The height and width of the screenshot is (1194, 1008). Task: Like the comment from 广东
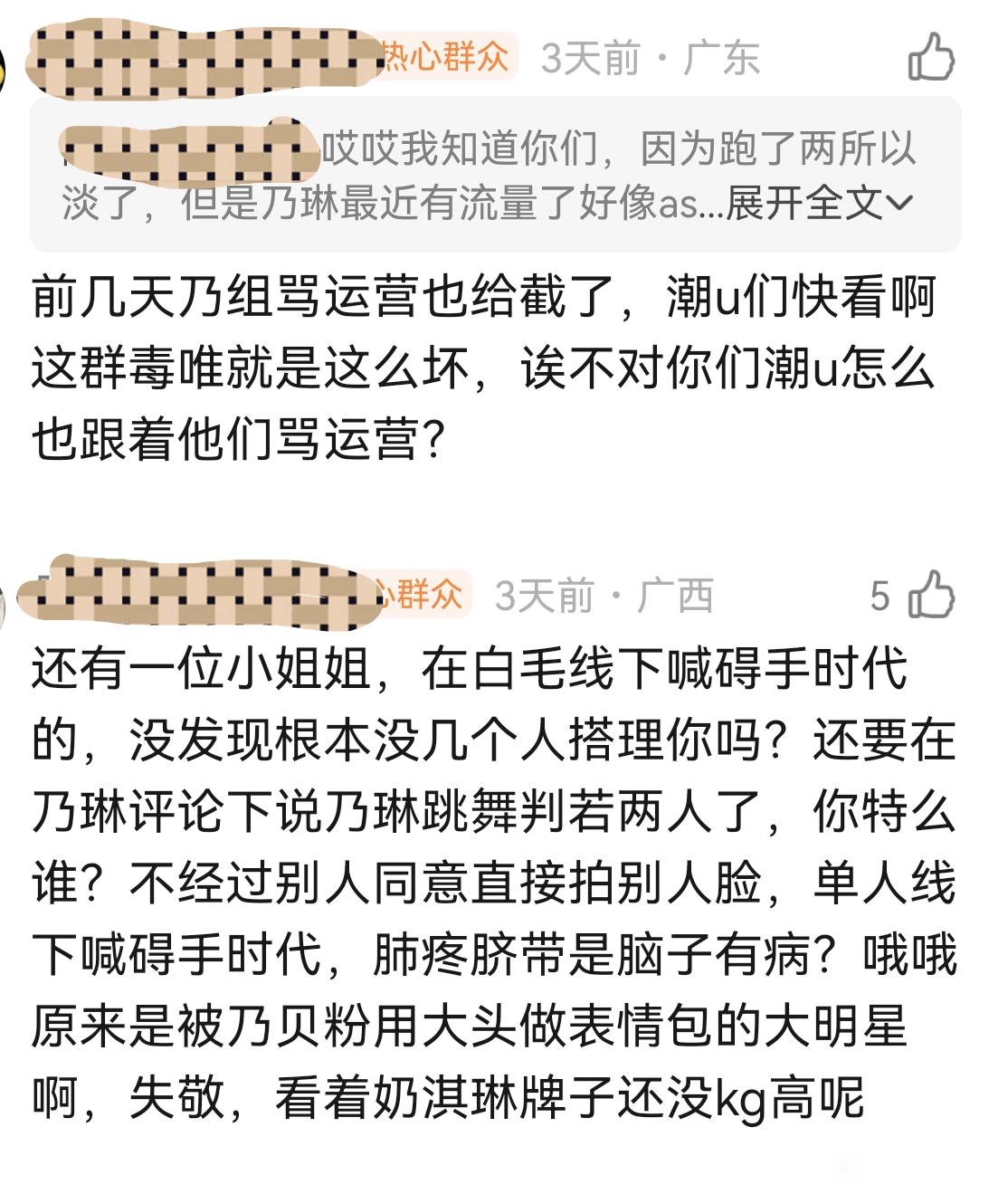(931, 56)
